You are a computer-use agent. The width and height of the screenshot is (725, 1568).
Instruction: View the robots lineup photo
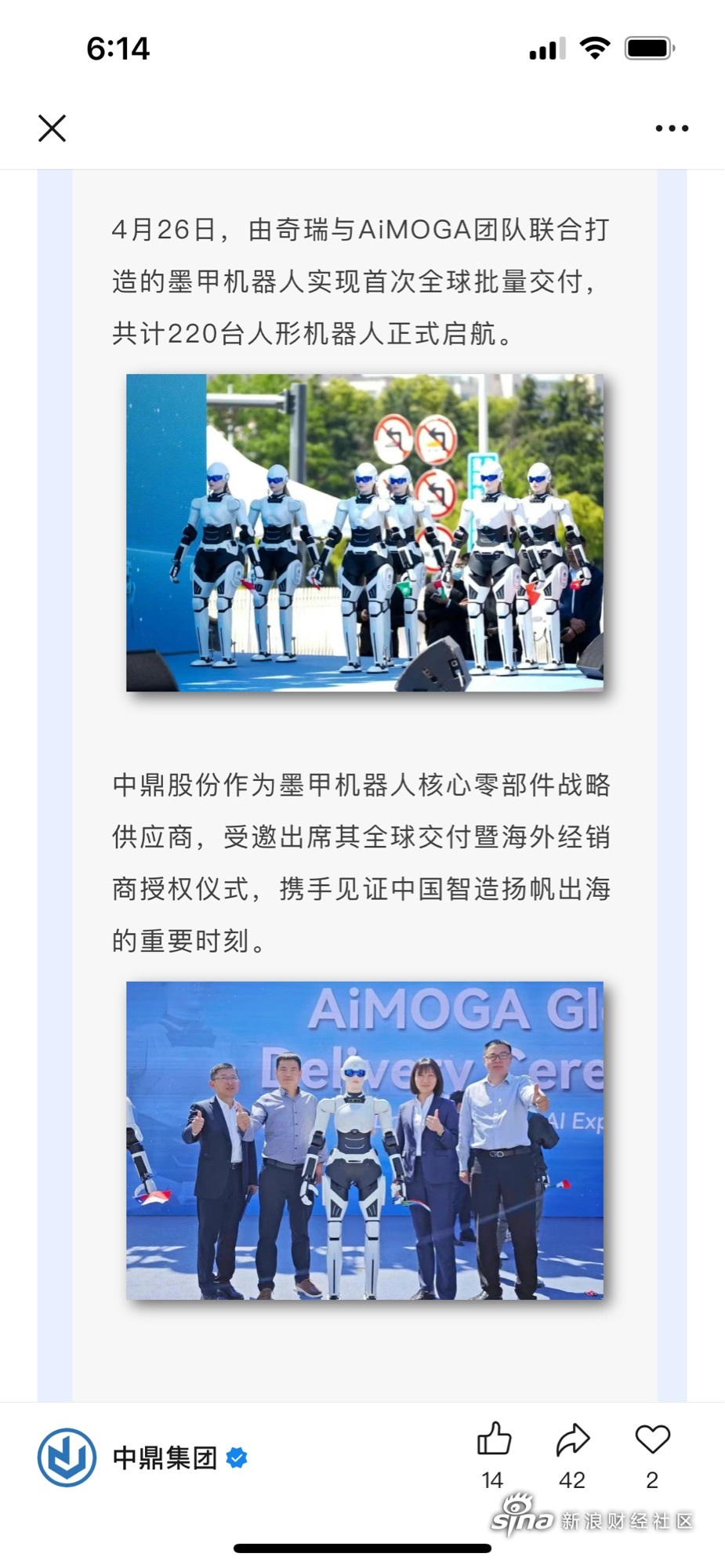click(x=364, y=532)
